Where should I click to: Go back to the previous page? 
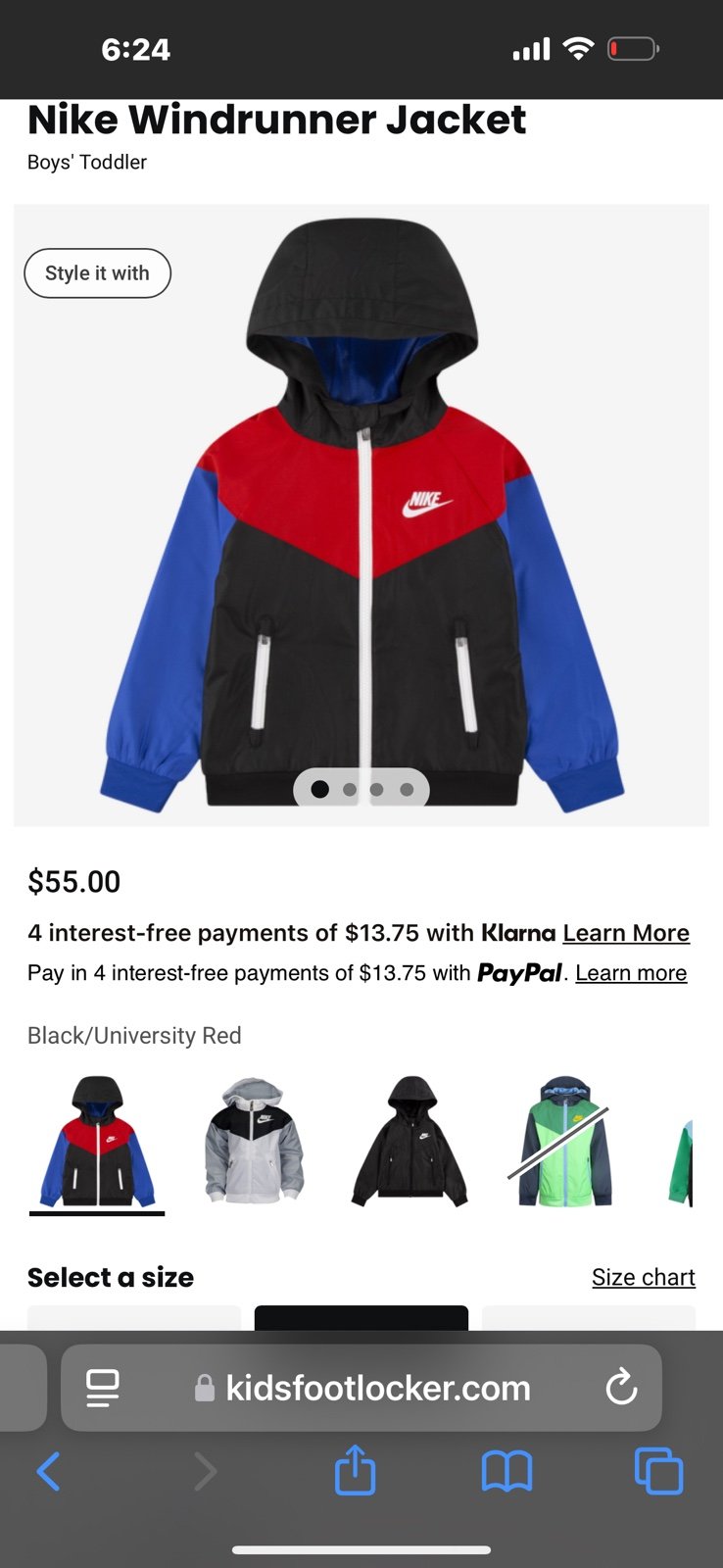(x=48, y=1471)
